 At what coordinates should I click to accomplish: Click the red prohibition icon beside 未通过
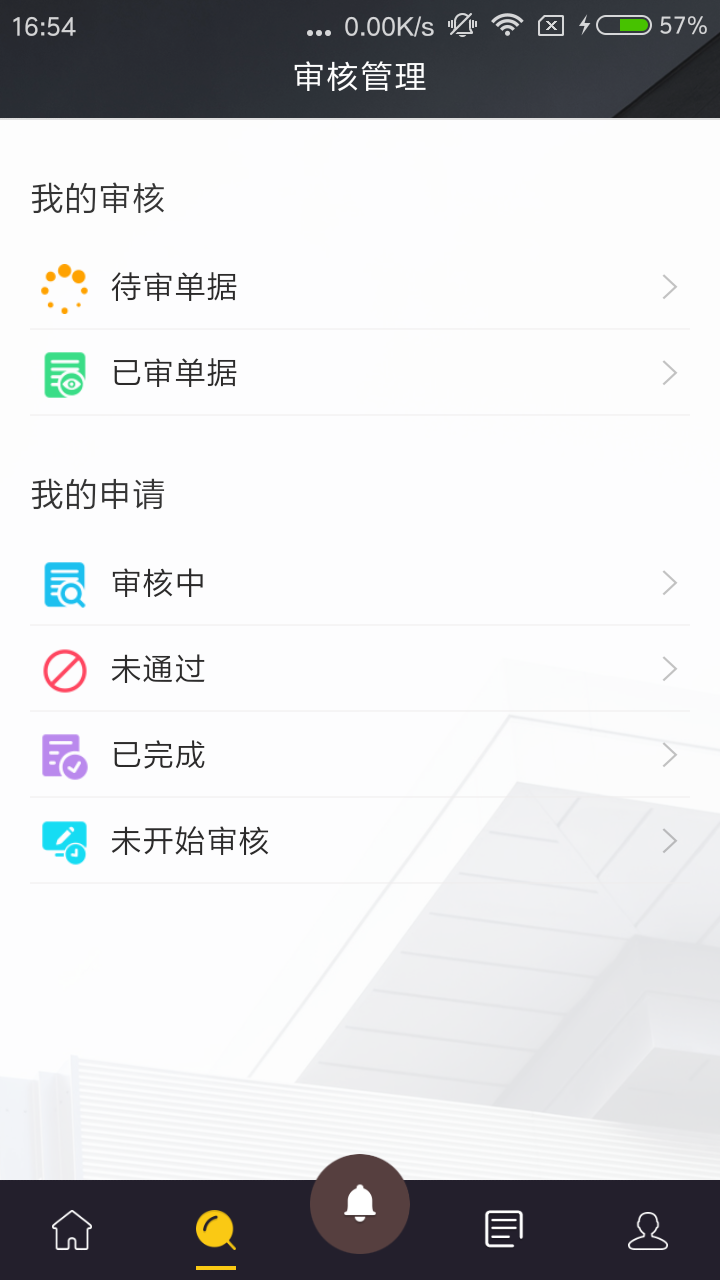pos(64,669)
